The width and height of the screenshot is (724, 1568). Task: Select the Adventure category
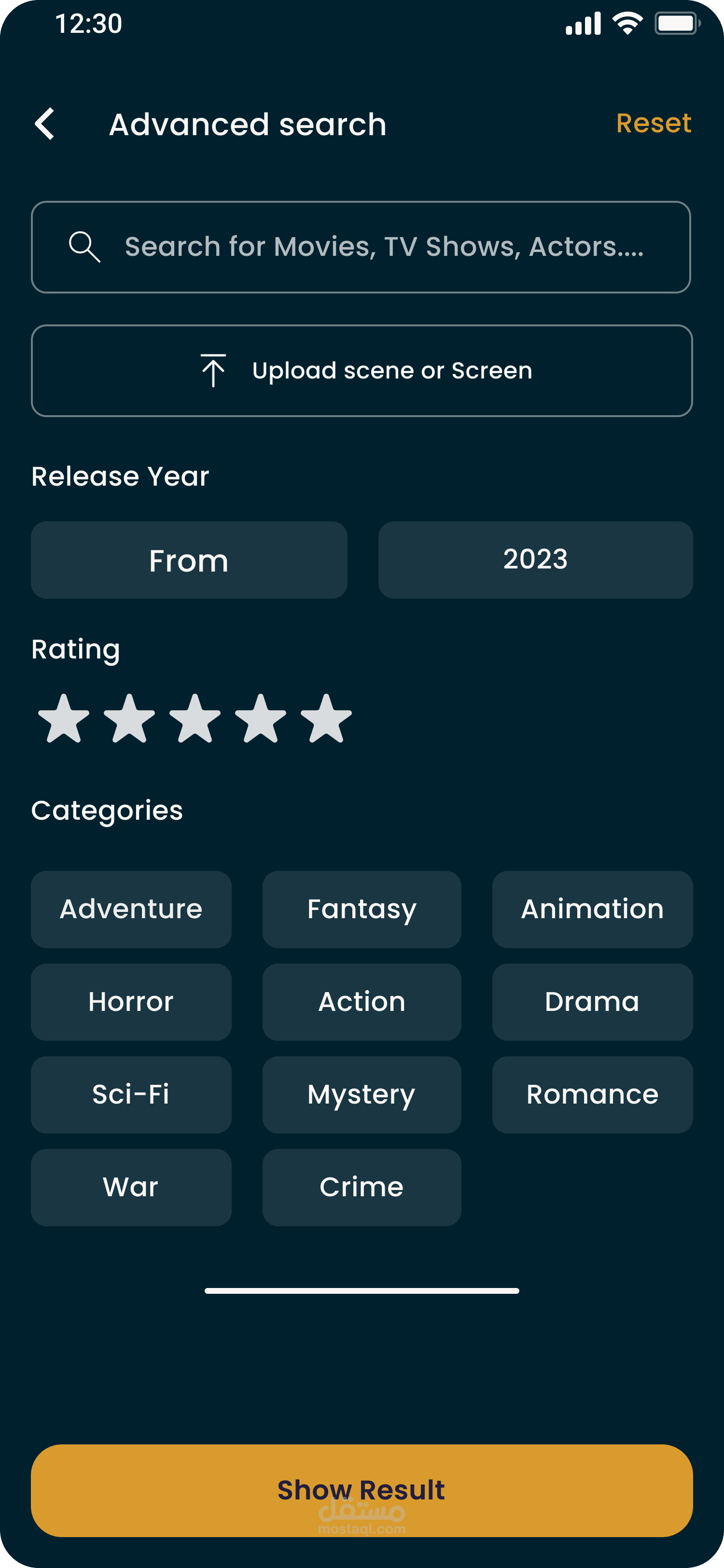coord(131,910)
